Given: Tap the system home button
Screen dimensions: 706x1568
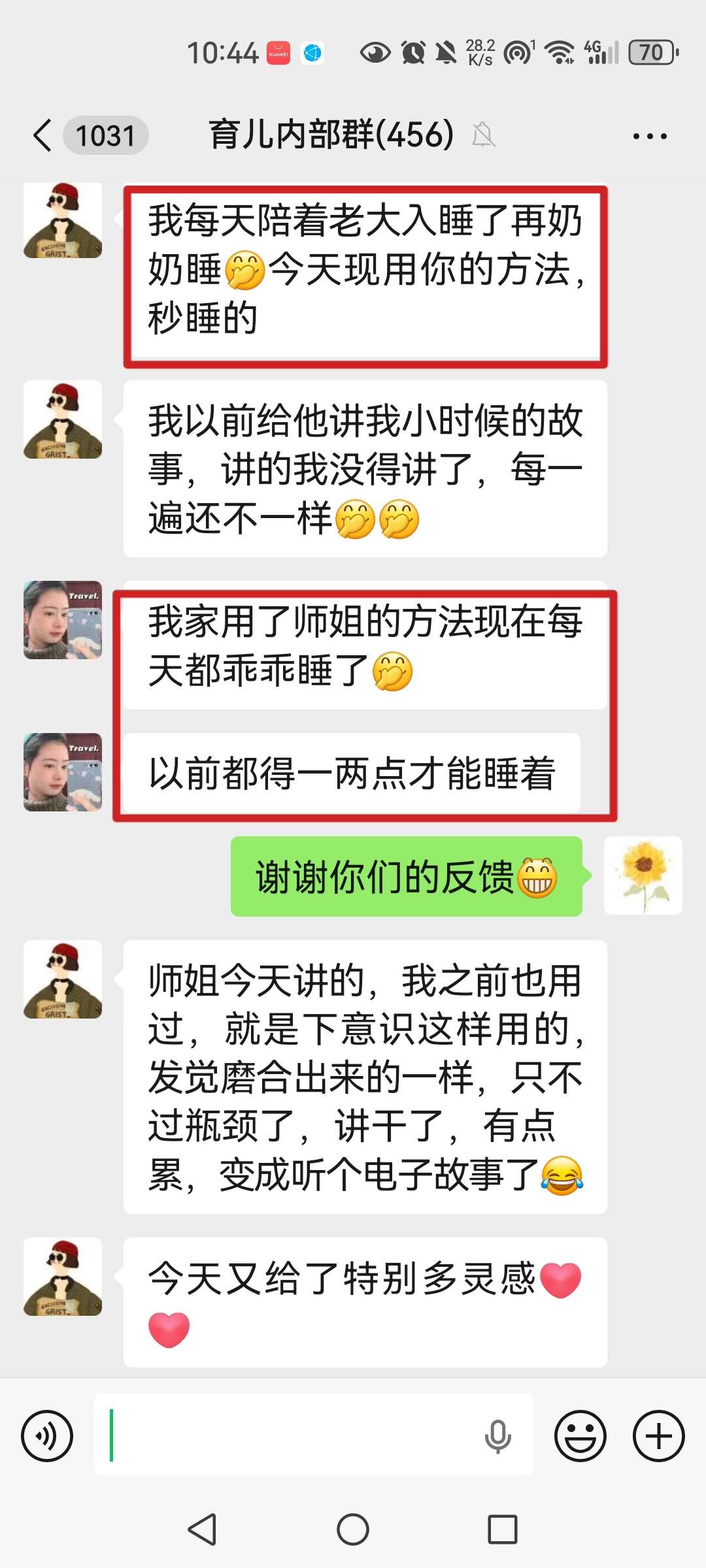Looking at the screenshot, I should pyautogui.click(x=353, y=1529).
